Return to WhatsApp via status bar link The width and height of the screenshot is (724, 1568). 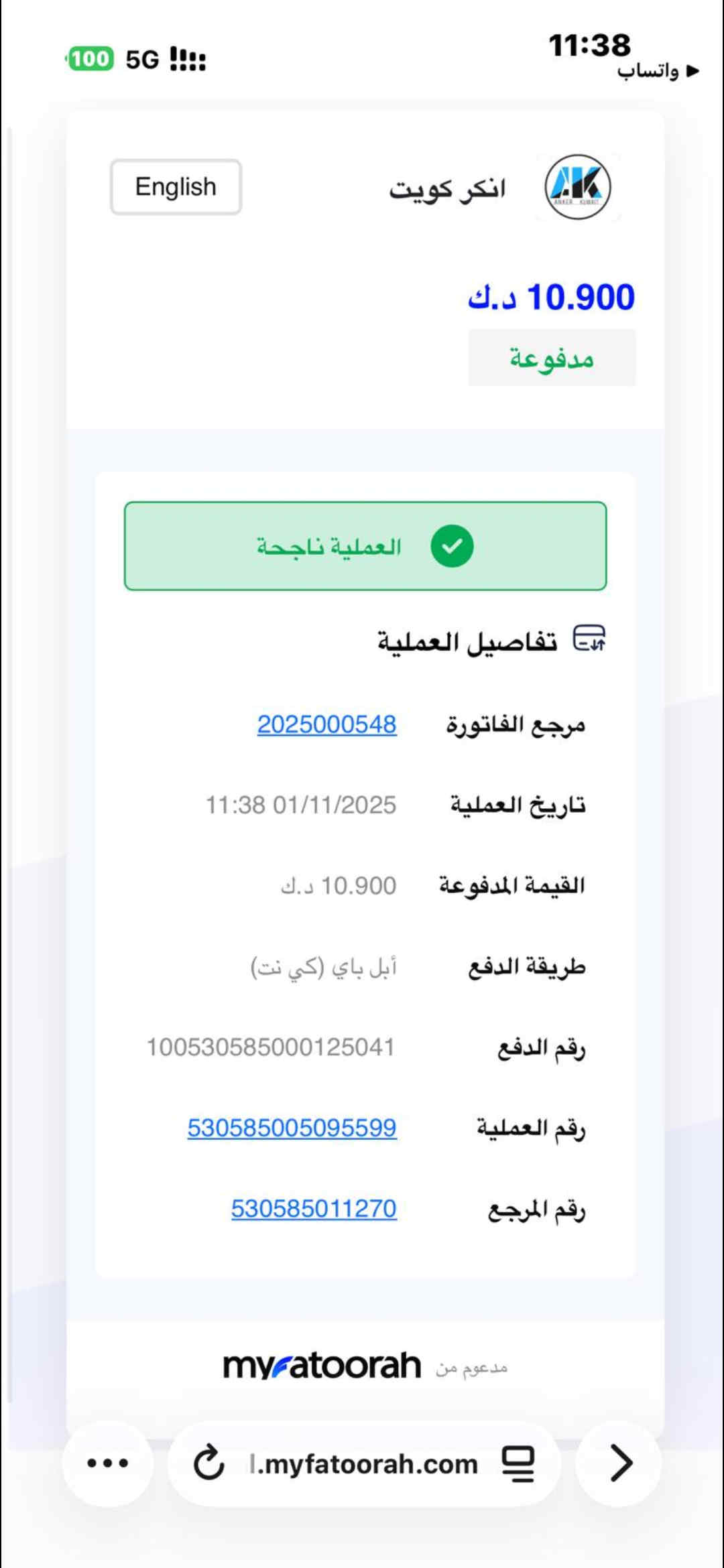tap(657, 70)
